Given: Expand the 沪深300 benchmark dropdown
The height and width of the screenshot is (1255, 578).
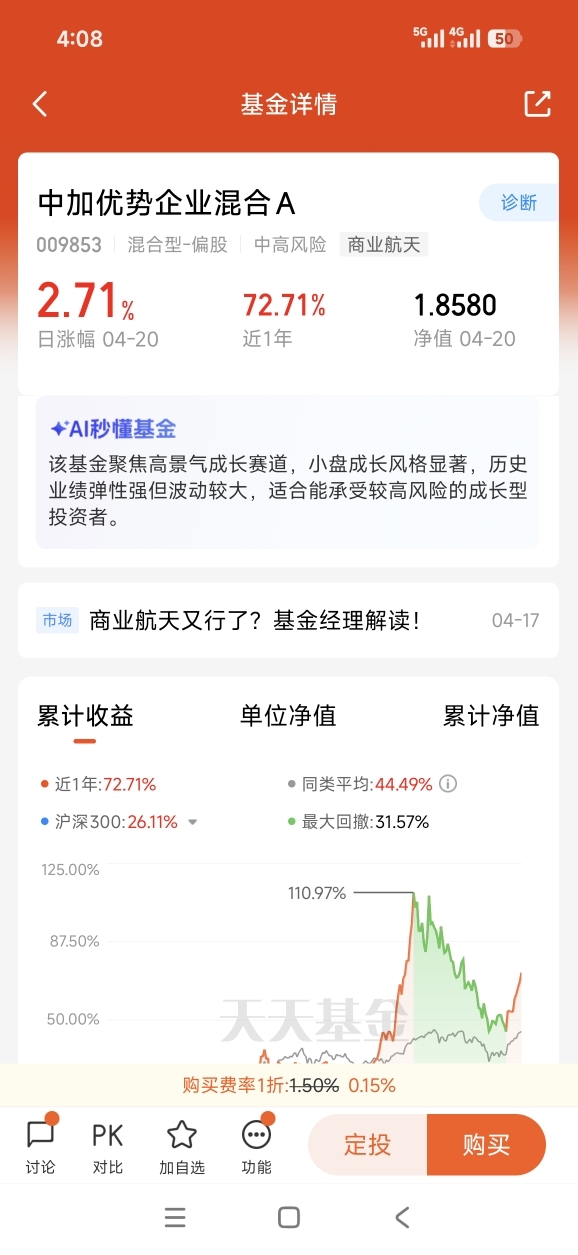Looking at the screenshot, I should [193, 823].
